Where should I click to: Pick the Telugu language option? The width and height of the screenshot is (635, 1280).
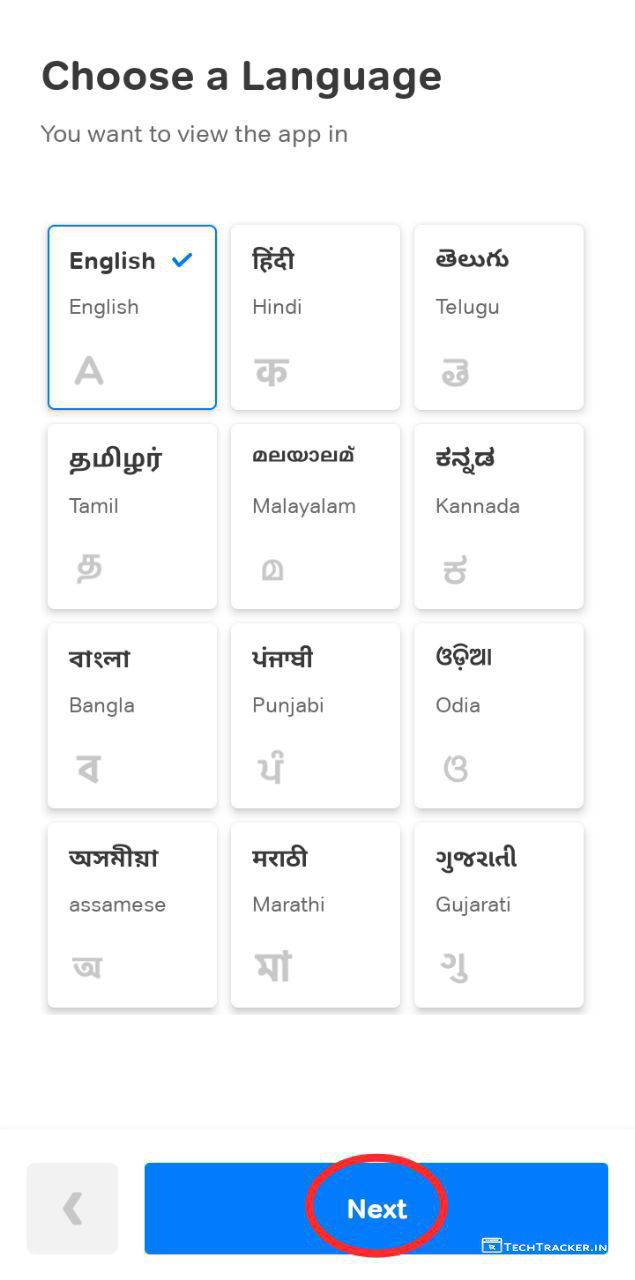point(498,317)
